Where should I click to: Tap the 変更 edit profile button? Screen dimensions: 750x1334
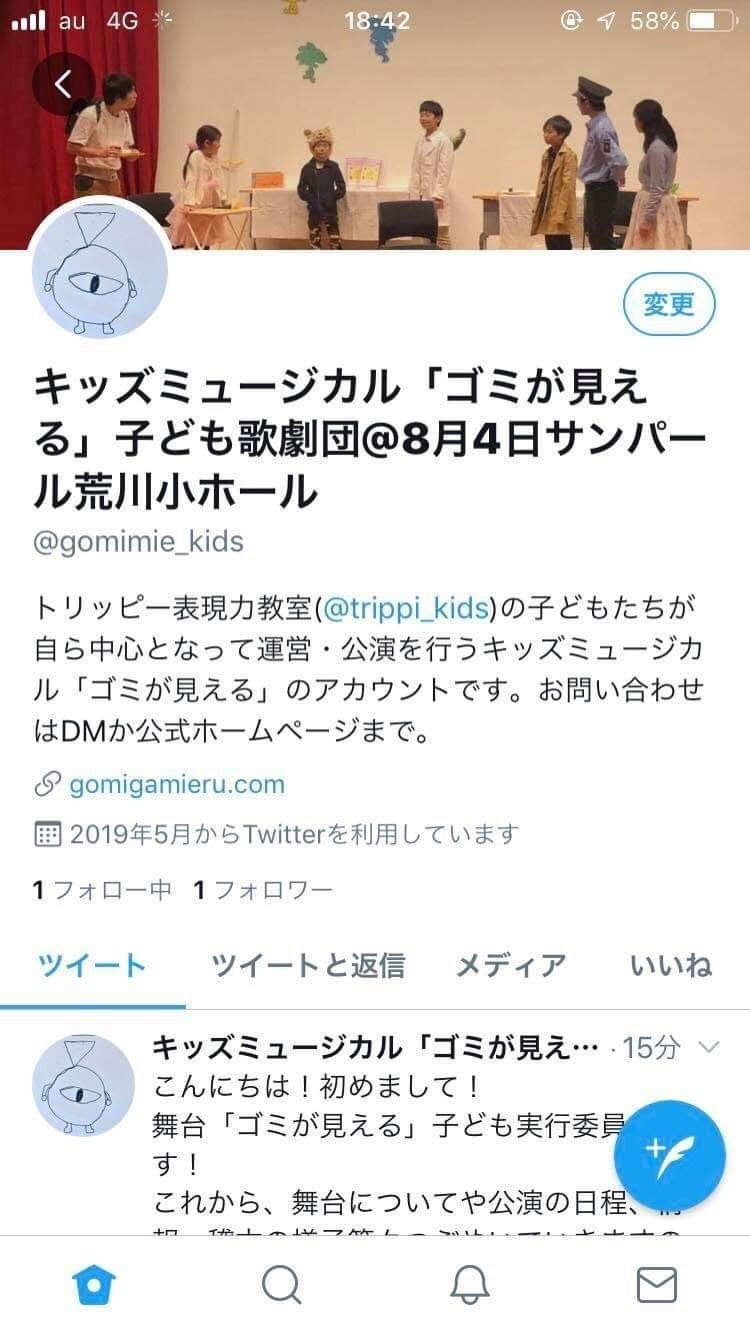coord(668,305)
